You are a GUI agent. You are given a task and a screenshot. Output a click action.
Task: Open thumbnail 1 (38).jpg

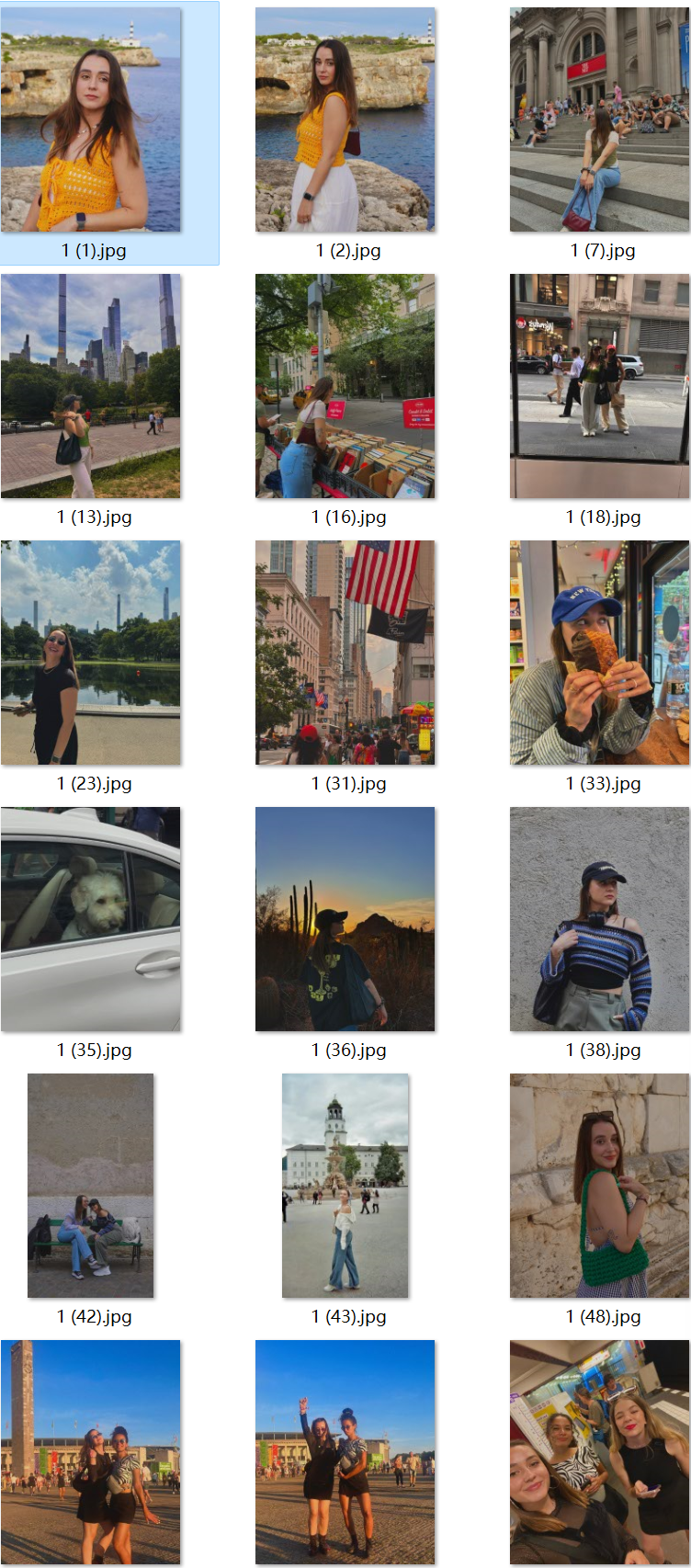(x=599, y=919)
